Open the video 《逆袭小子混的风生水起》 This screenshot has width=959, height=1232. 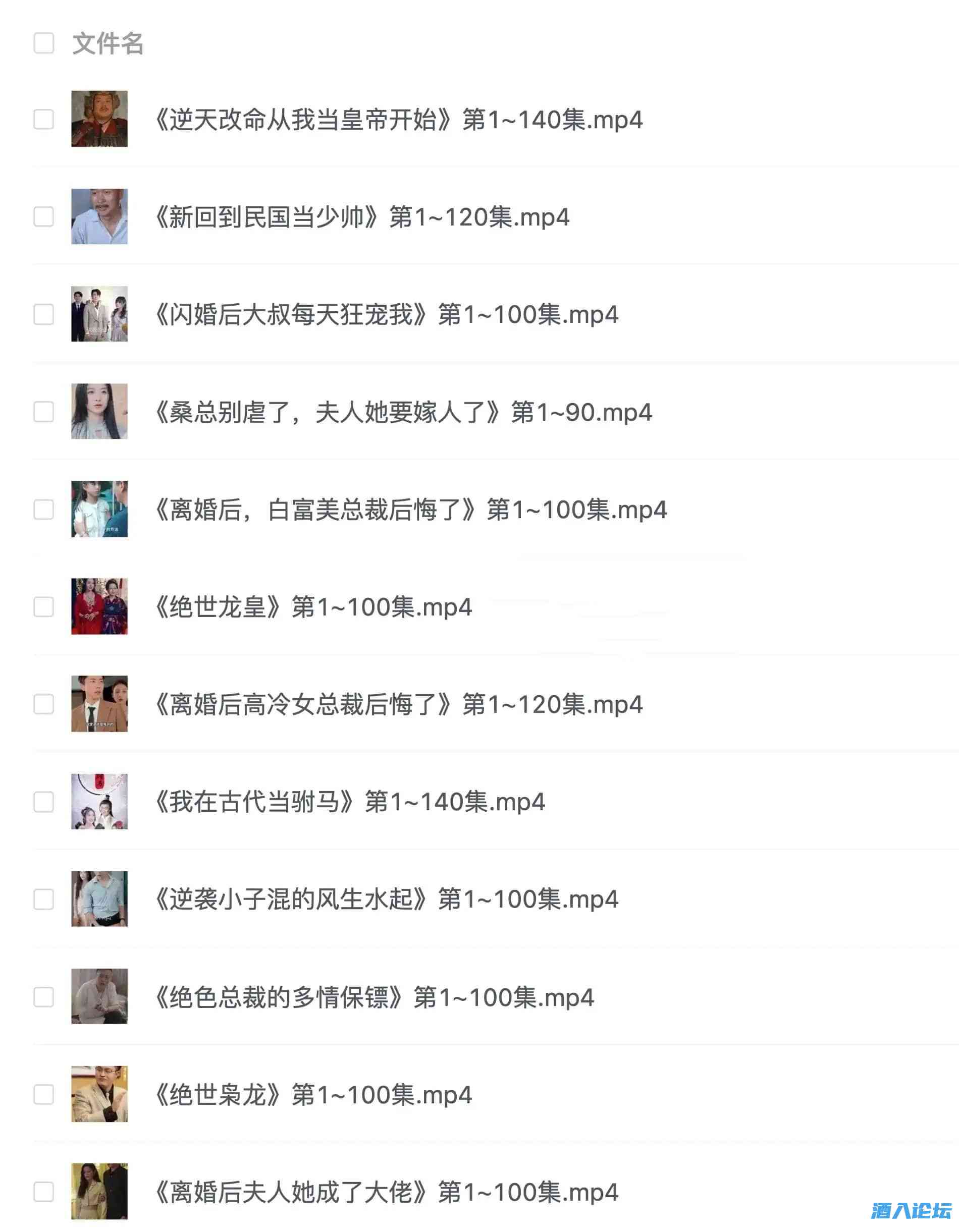386,899
